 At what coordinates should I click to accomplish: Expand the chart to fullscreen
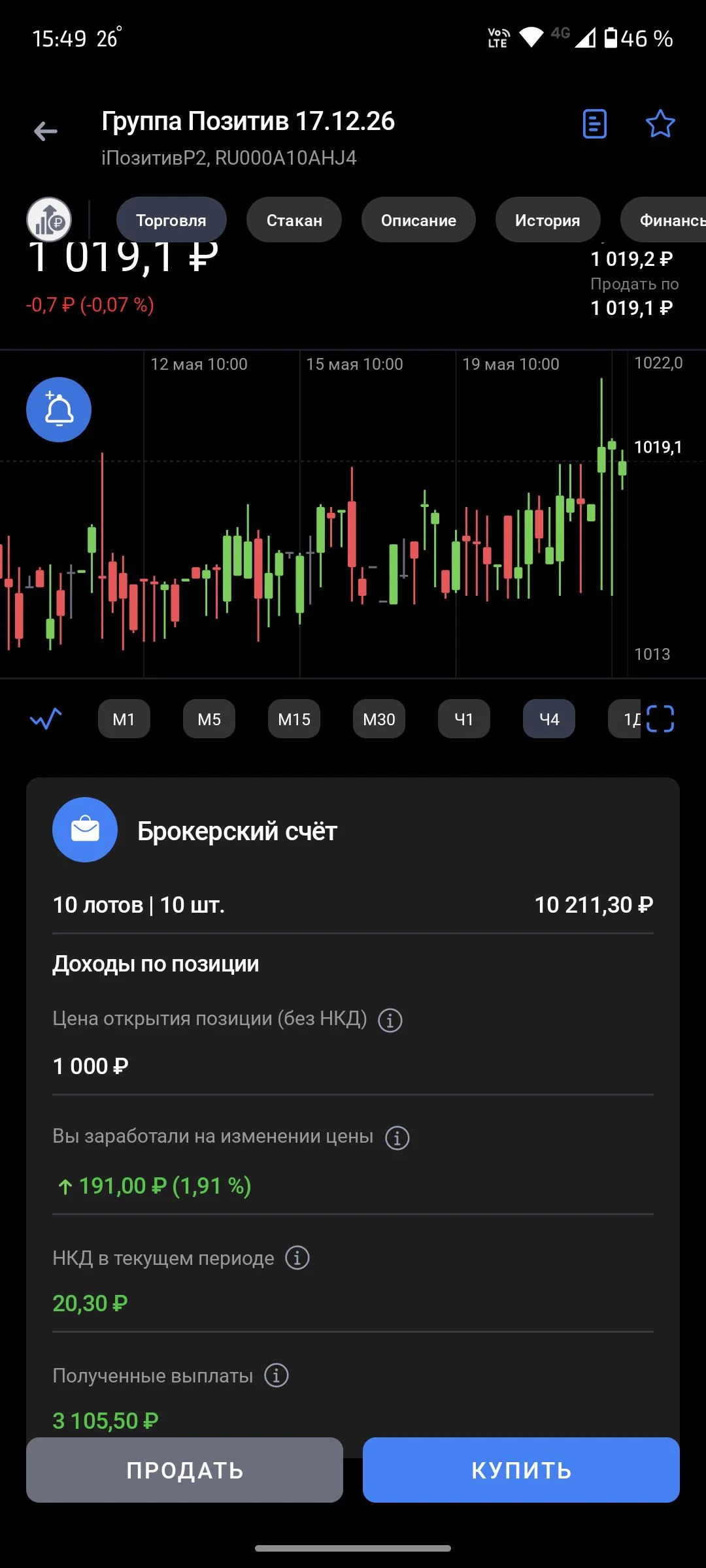coord(660,719)
